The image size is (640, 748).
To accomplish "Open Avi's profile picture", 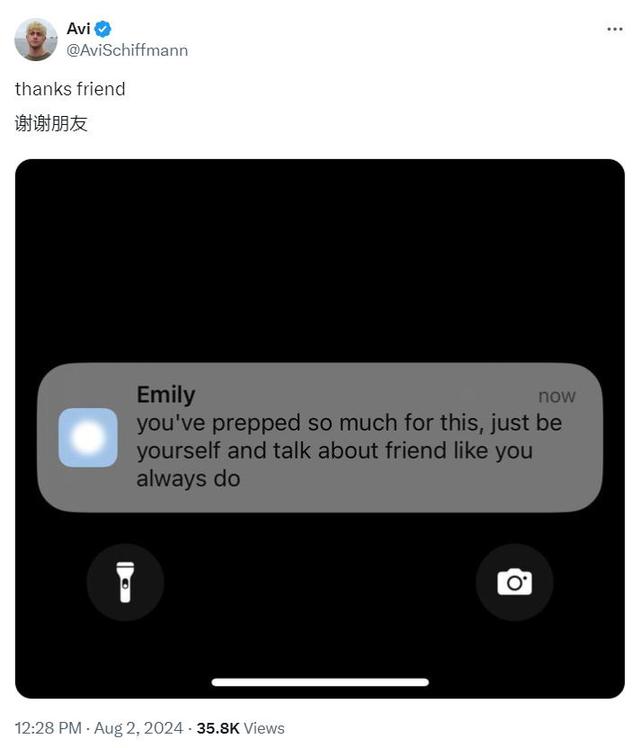I will 36,39.
